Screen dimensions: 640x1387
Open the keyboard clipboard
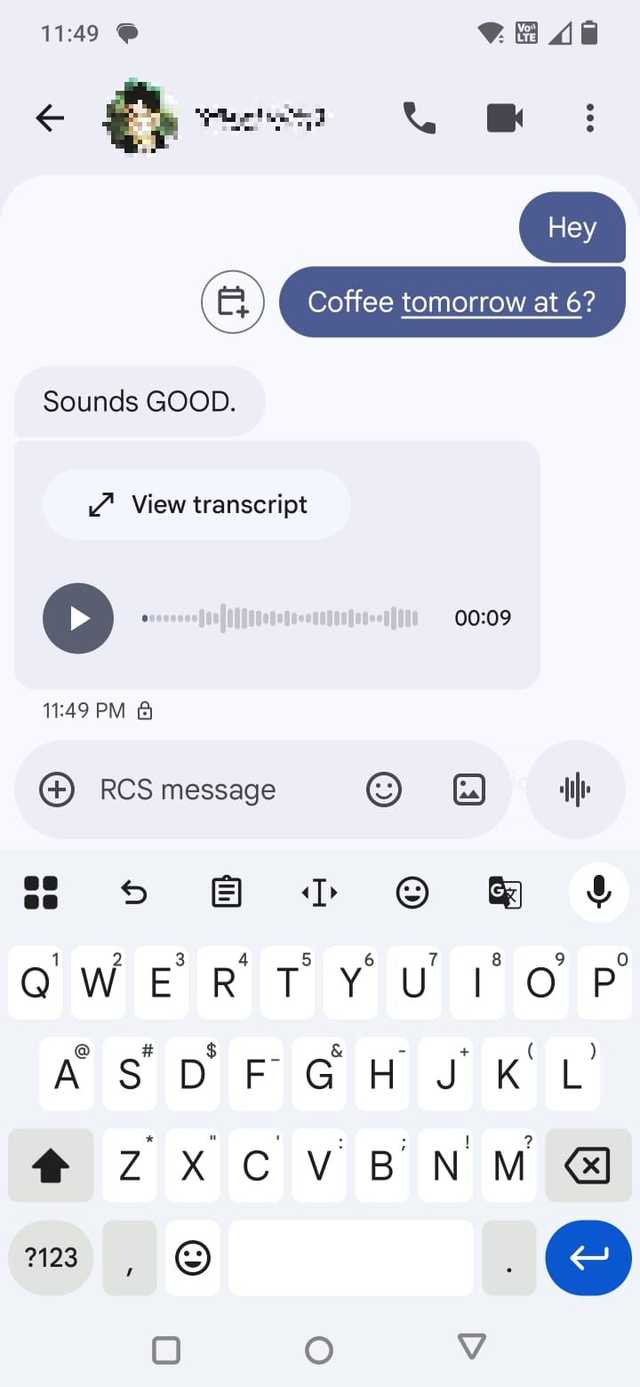click(227, 892)
